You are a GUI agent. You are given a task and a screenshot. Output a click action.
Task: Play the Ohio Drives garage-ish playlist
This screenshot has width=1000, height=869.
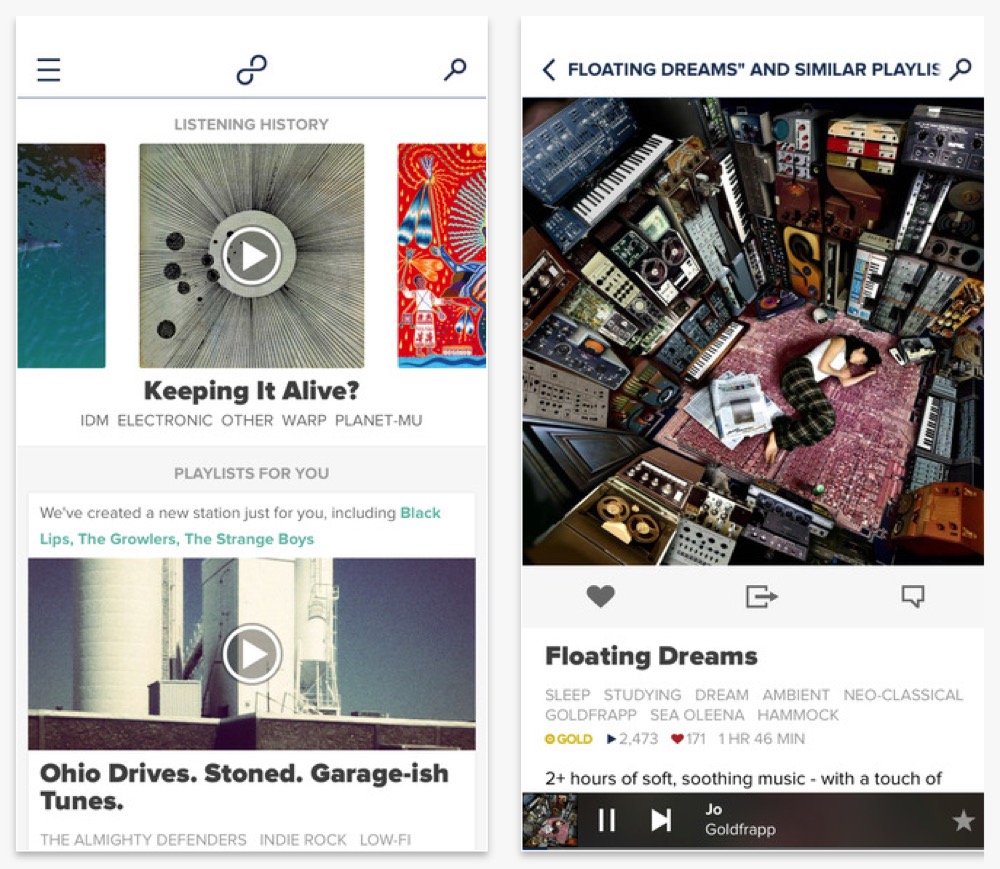click(x=252, y=654)
